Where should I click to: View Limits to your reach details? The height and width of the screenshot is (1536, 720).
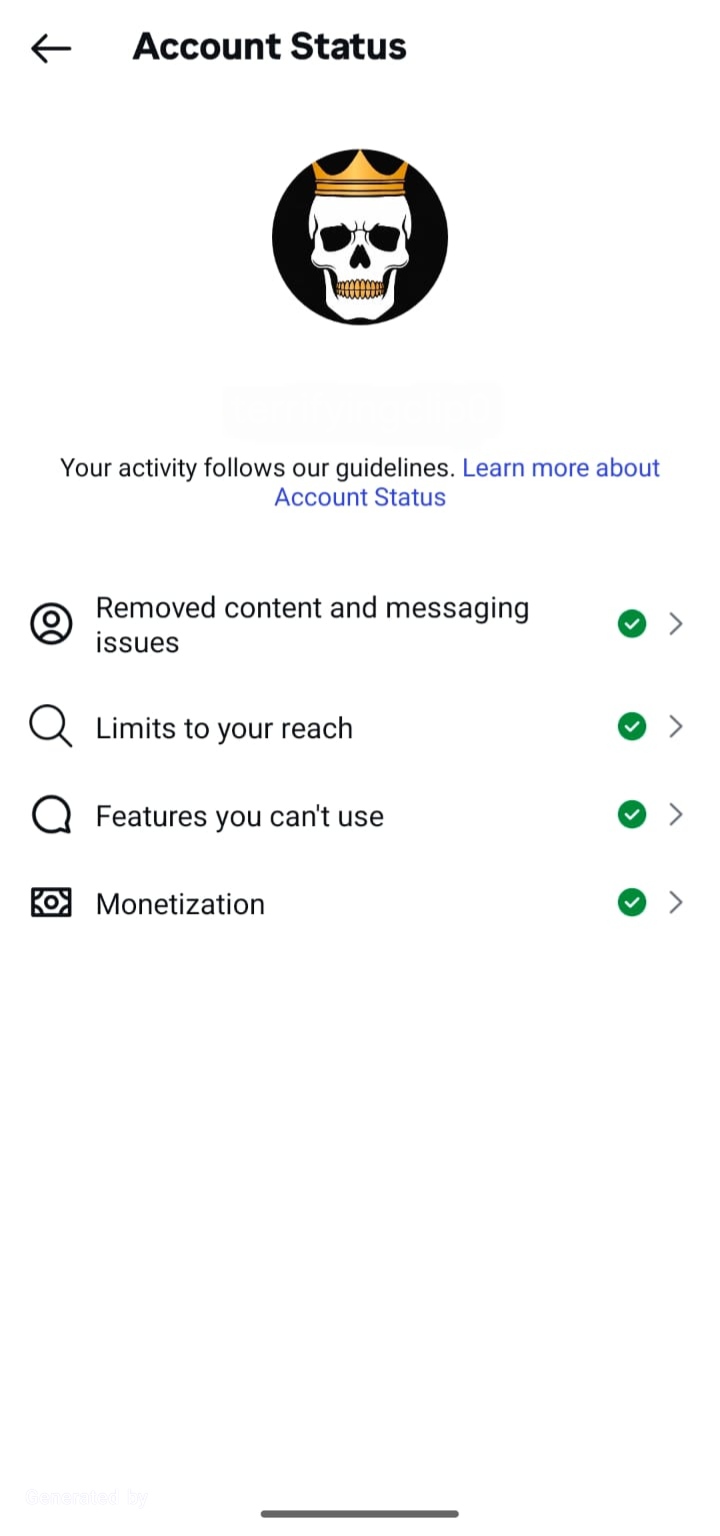pos(360,727)
